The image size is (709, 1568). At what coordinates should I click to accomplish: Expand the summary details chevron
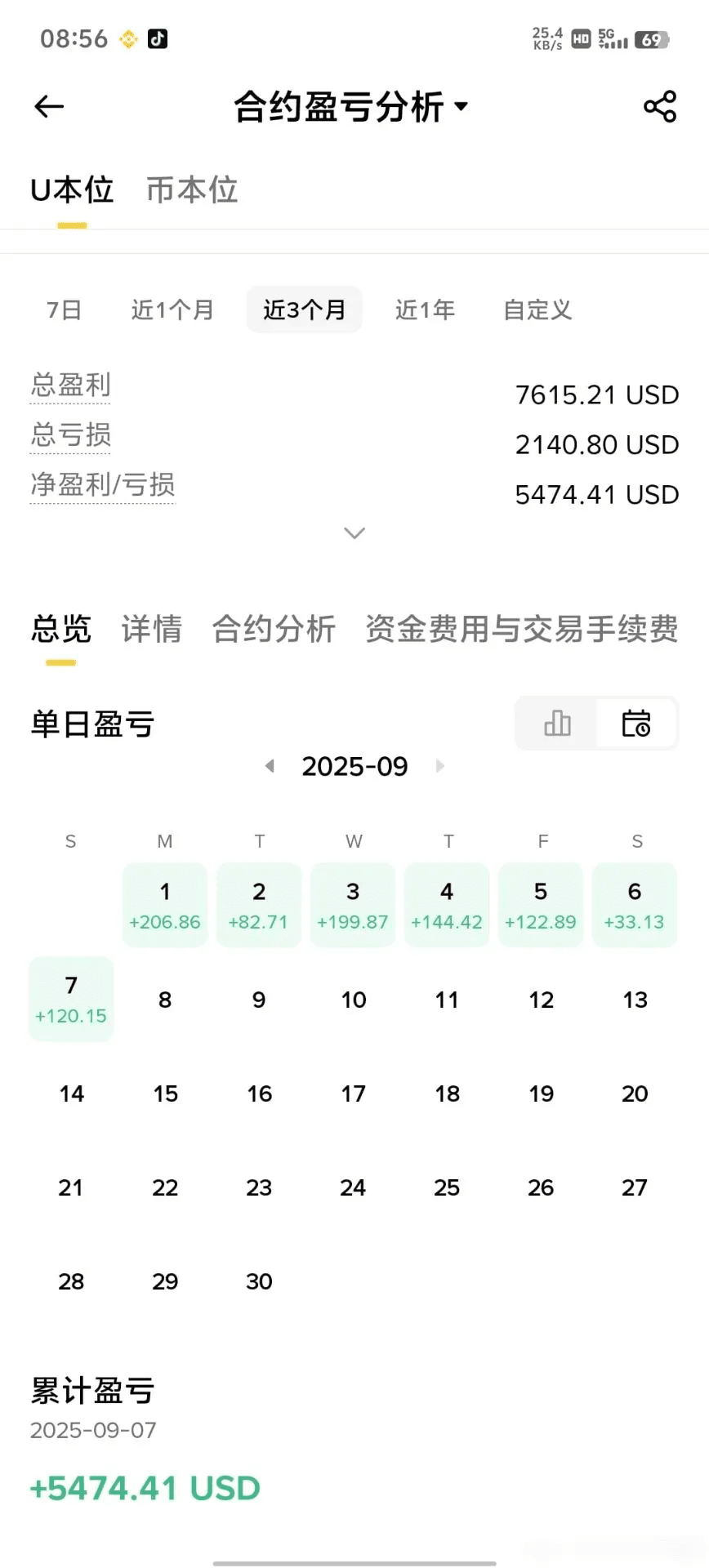[x=354, y=533]
